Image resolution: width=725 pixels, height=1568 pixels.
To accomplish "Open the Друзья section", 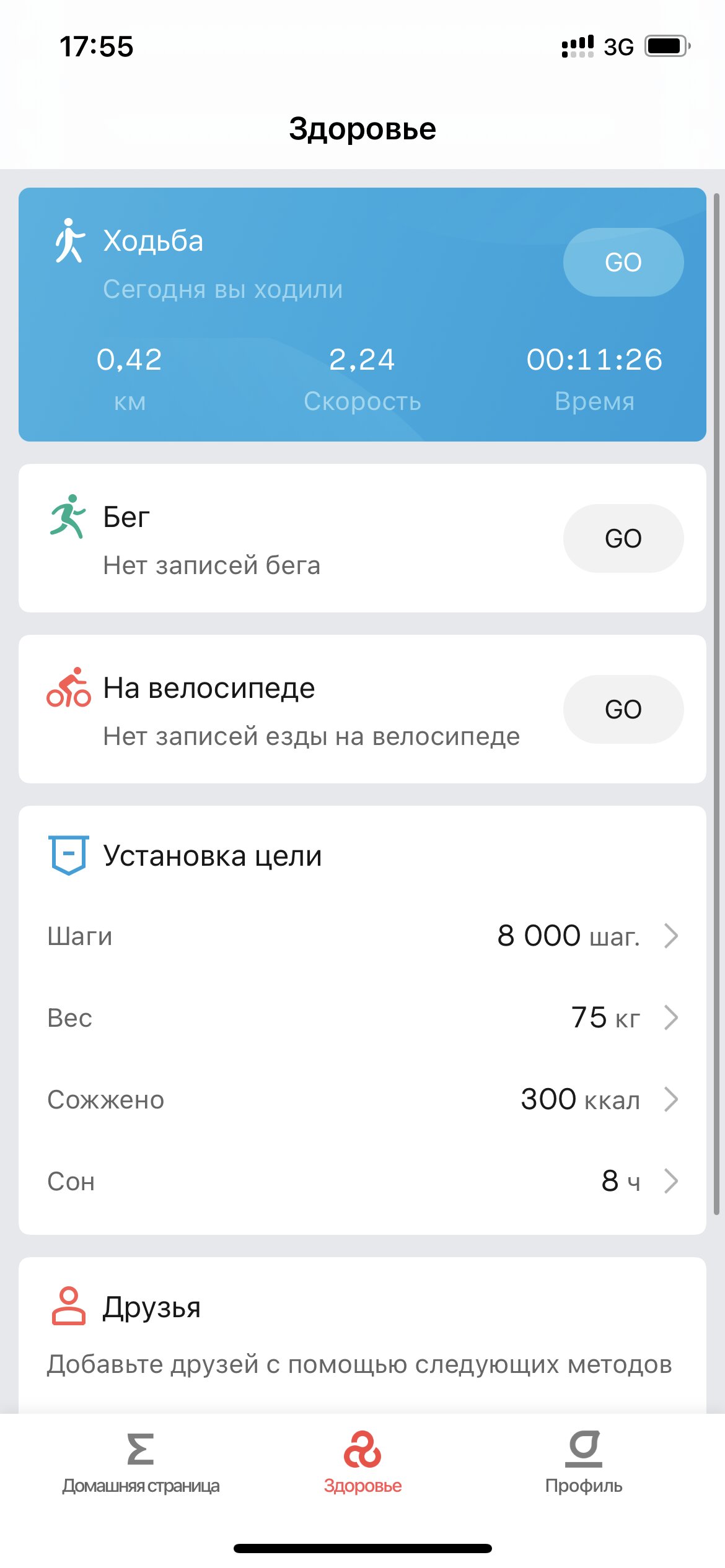I will 362,1335.
